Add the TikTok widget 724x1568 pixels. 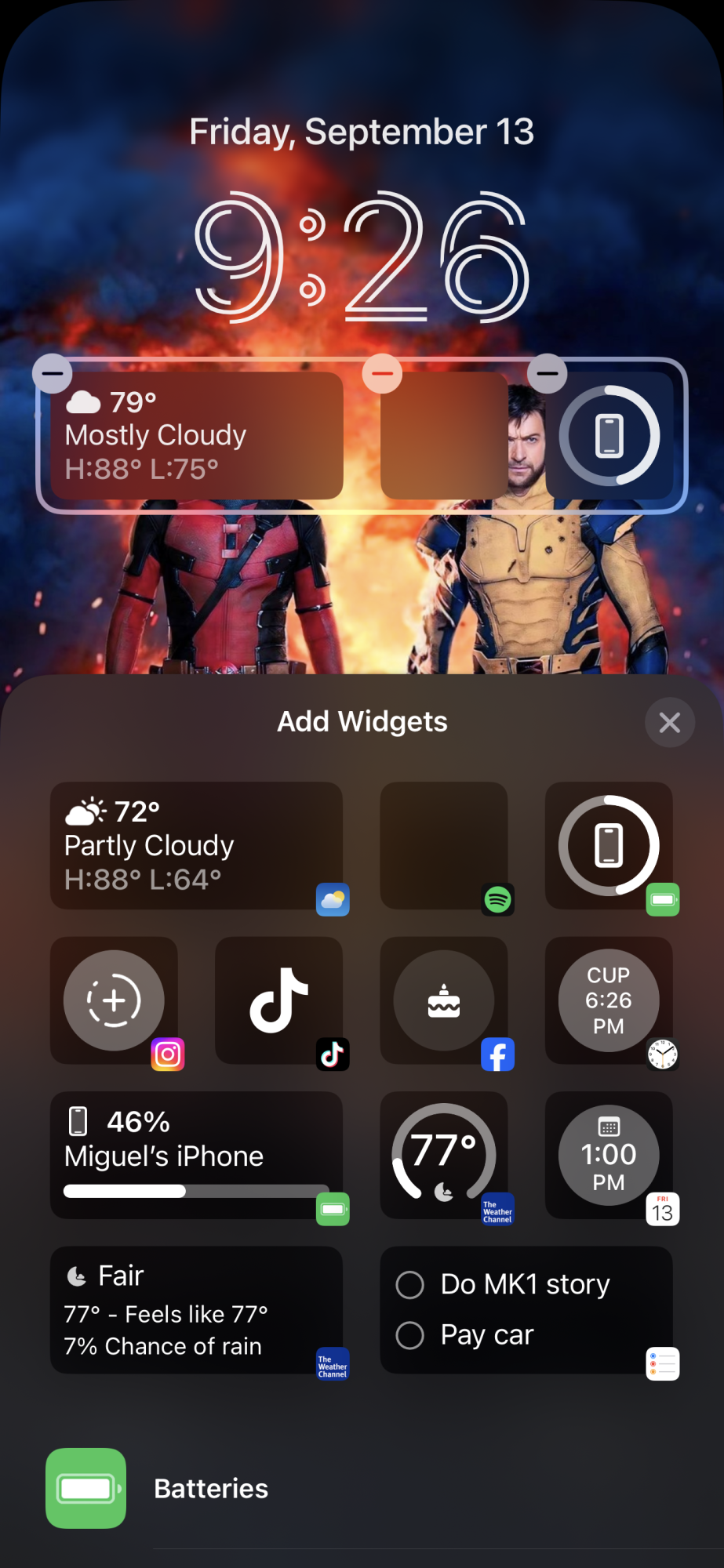pos(278,1000)
